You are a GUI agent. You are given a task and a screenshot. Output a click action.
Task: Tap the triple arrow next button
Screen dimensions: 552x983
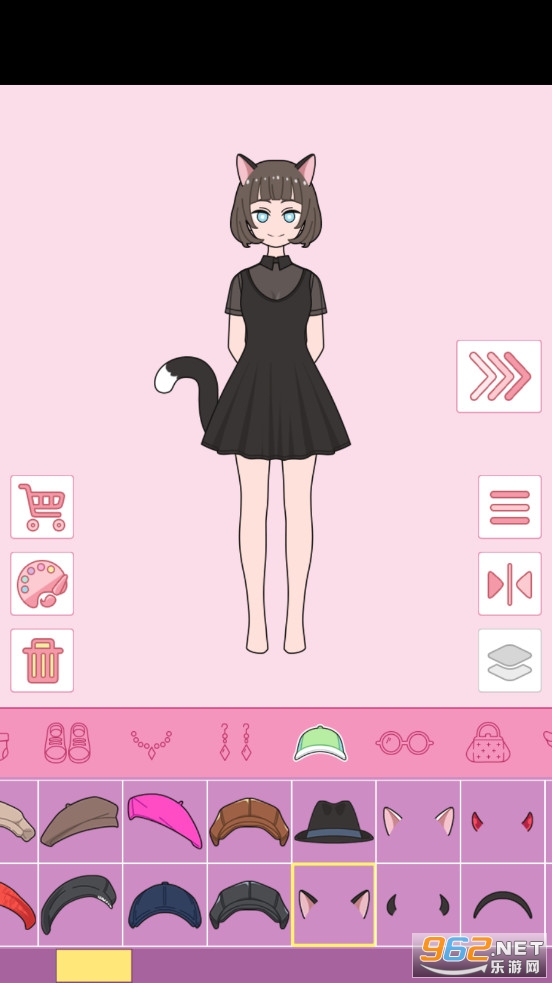pyautogui.click(x=499, y=376)
